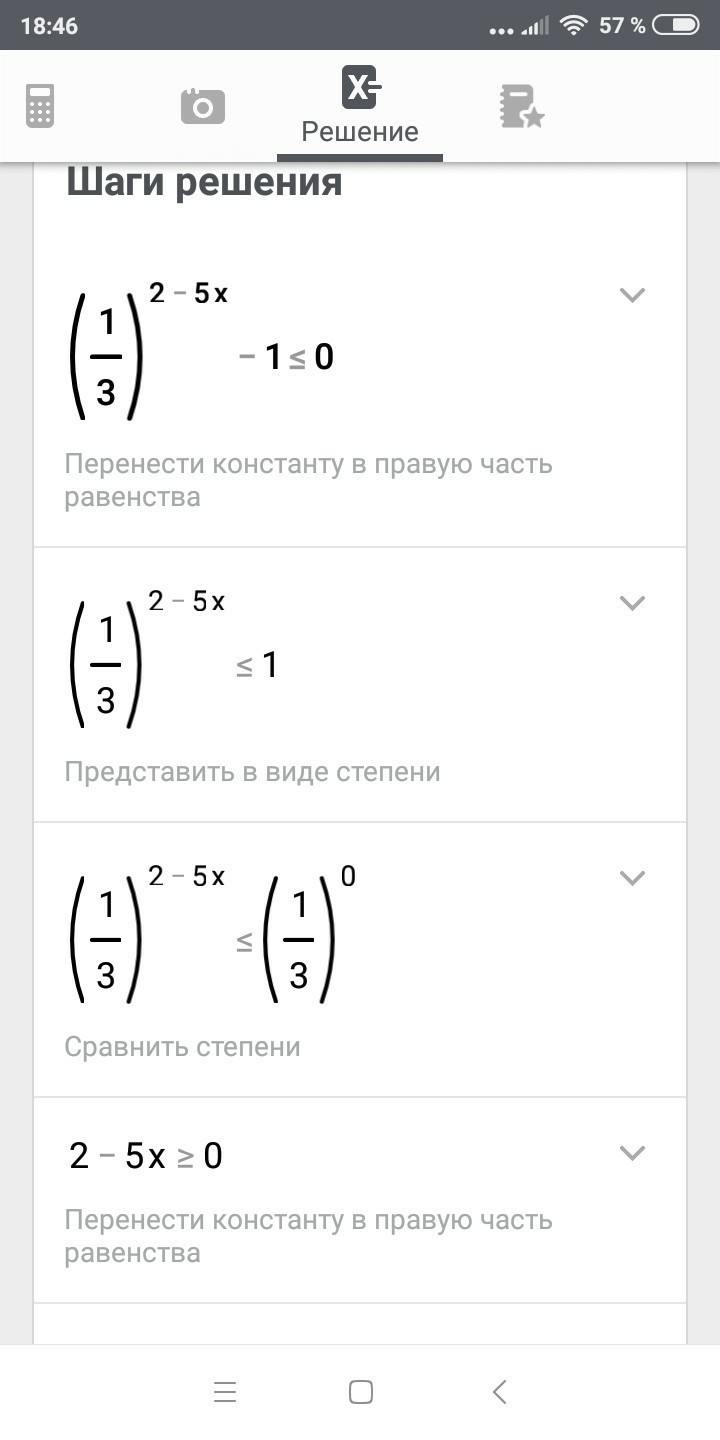Go to the home screen
This screenshot has width=720, height=1440.
point(361,1391)
